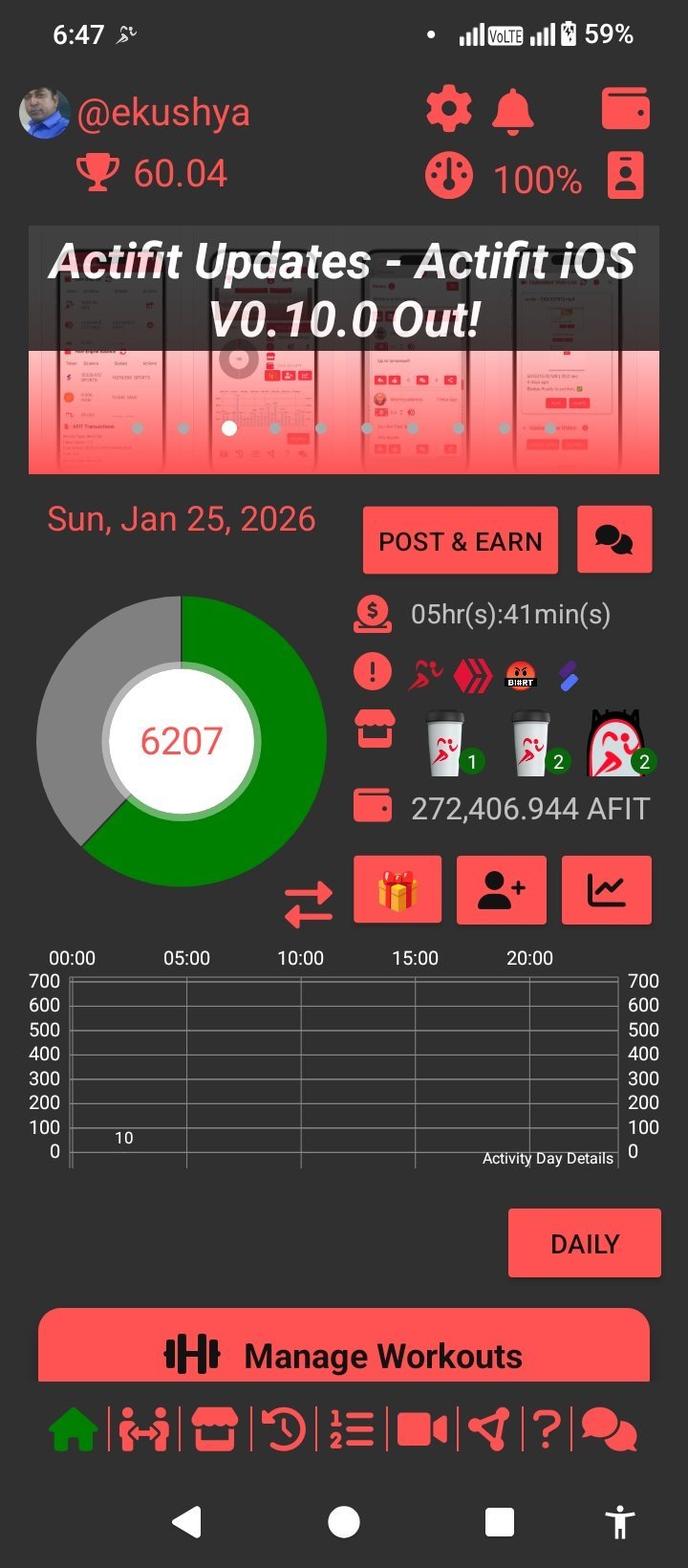Open the gift box rewards button

pos(398,890)
